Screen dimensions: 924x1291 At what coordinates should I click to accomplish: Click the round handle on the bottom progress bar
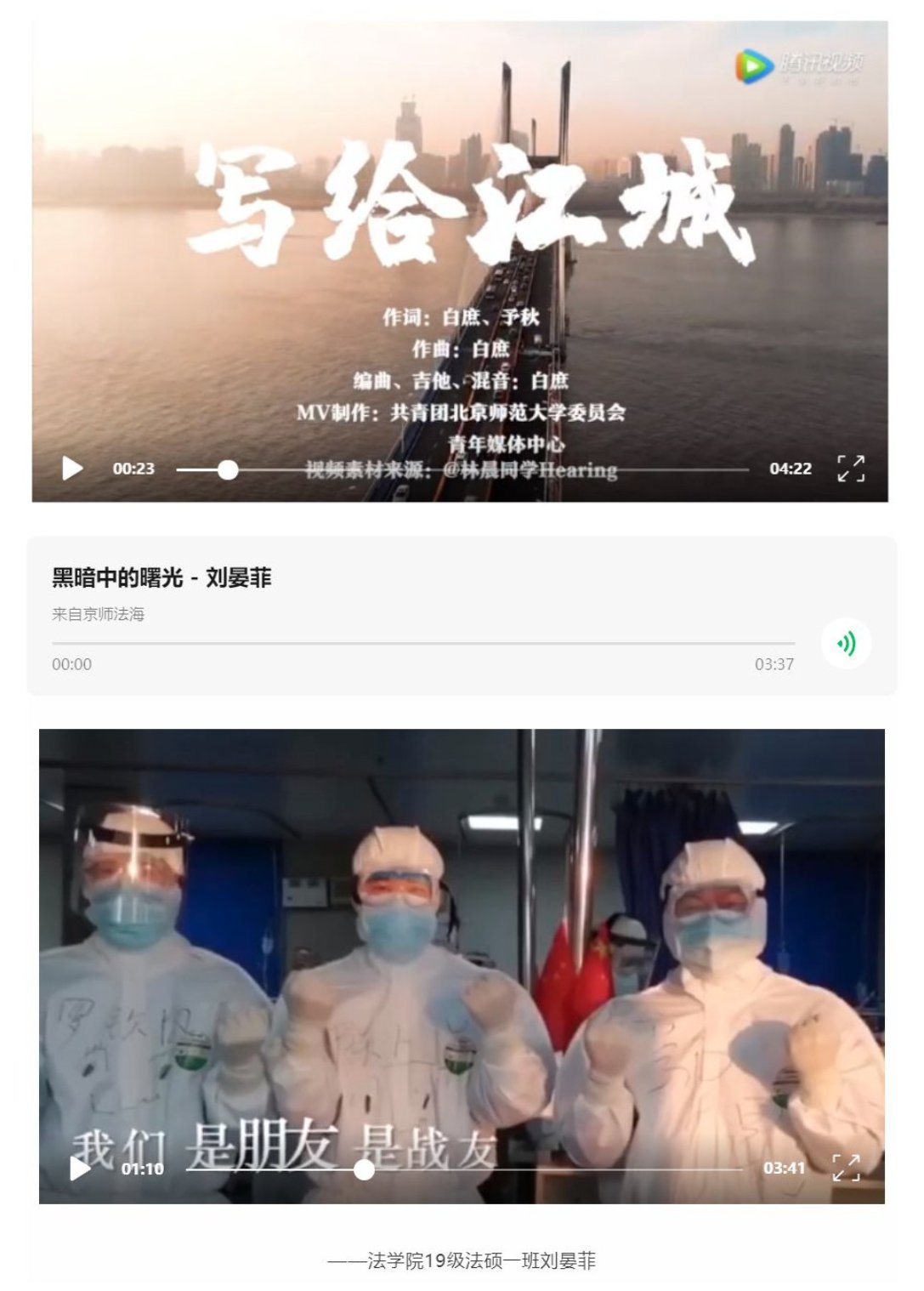363,1169
